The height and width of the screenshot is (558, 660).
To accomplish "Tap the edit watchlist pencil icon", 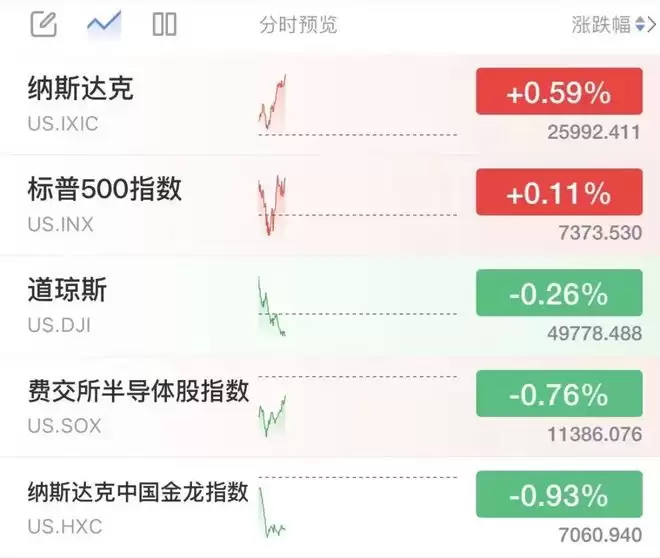I will (44, 24).
